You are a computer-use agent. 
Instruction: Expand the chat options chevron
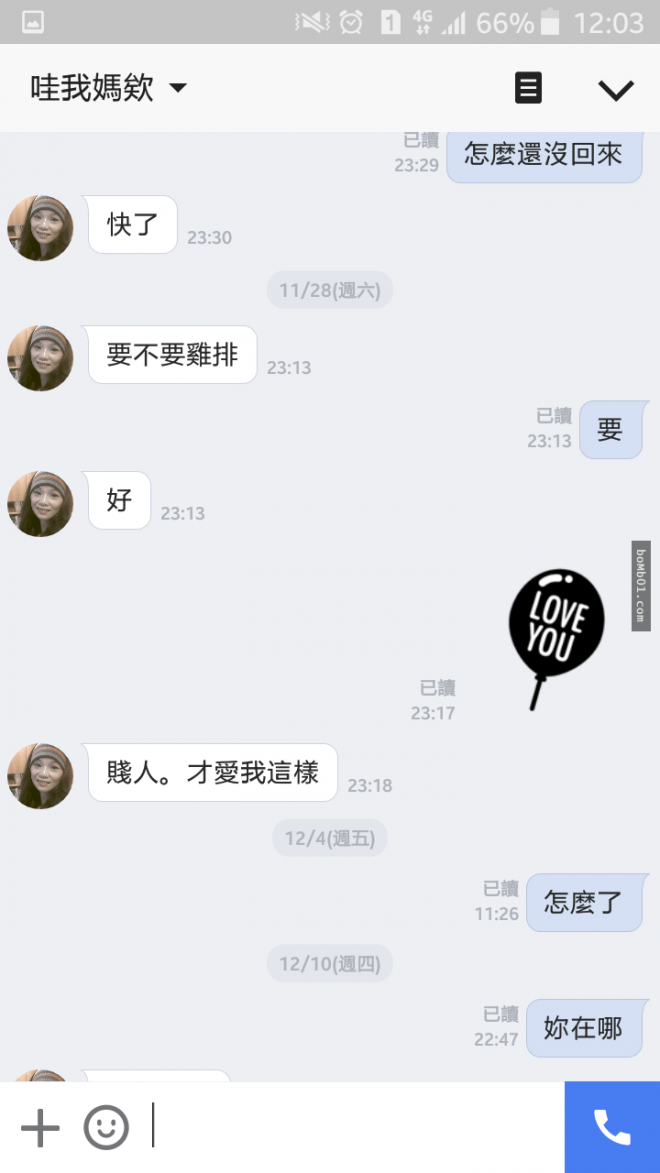615,90
